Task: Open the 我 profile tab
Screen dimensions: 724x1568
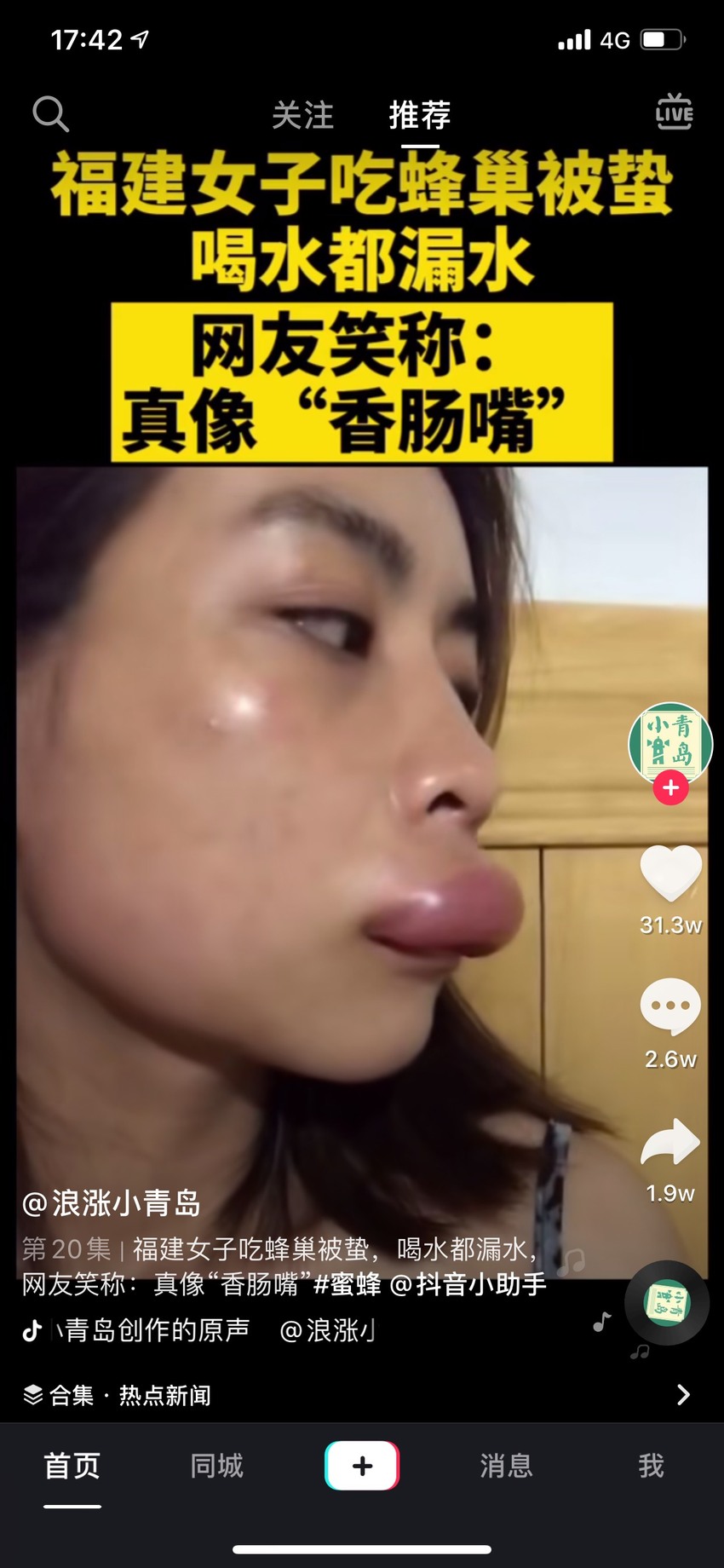Action: tap(651, 1466)
